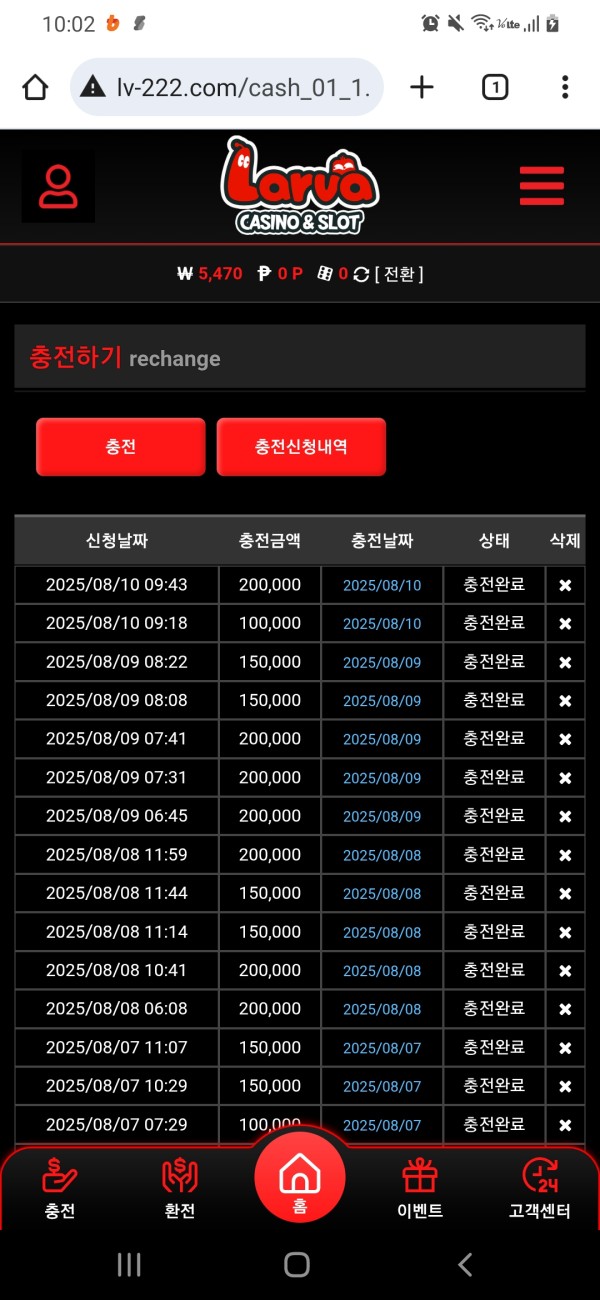Image resolution: width=600 pixels, height=1300 pixels.
Task: Remove the 2025/08/07 11:07 record
Action: coord(565,1048)
